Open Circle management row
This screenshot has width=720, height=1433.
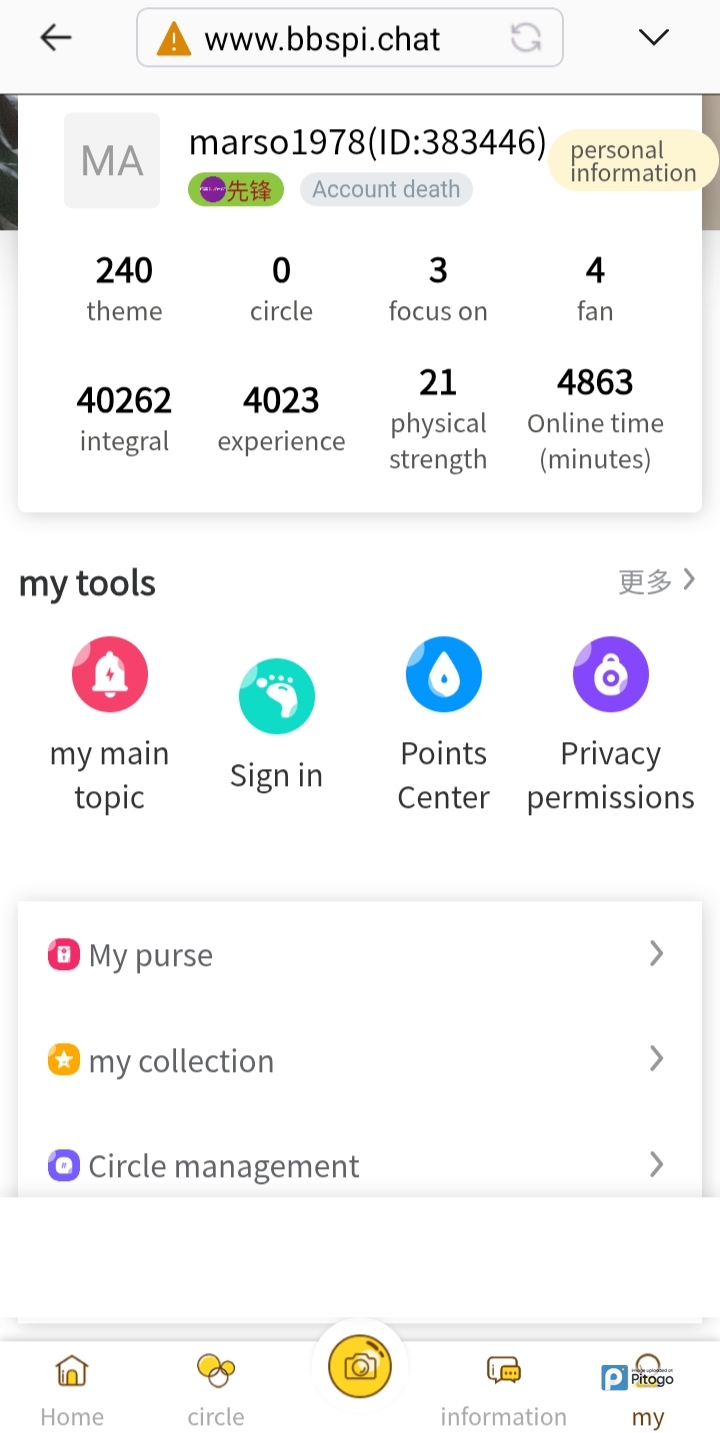click(360, 1165)
